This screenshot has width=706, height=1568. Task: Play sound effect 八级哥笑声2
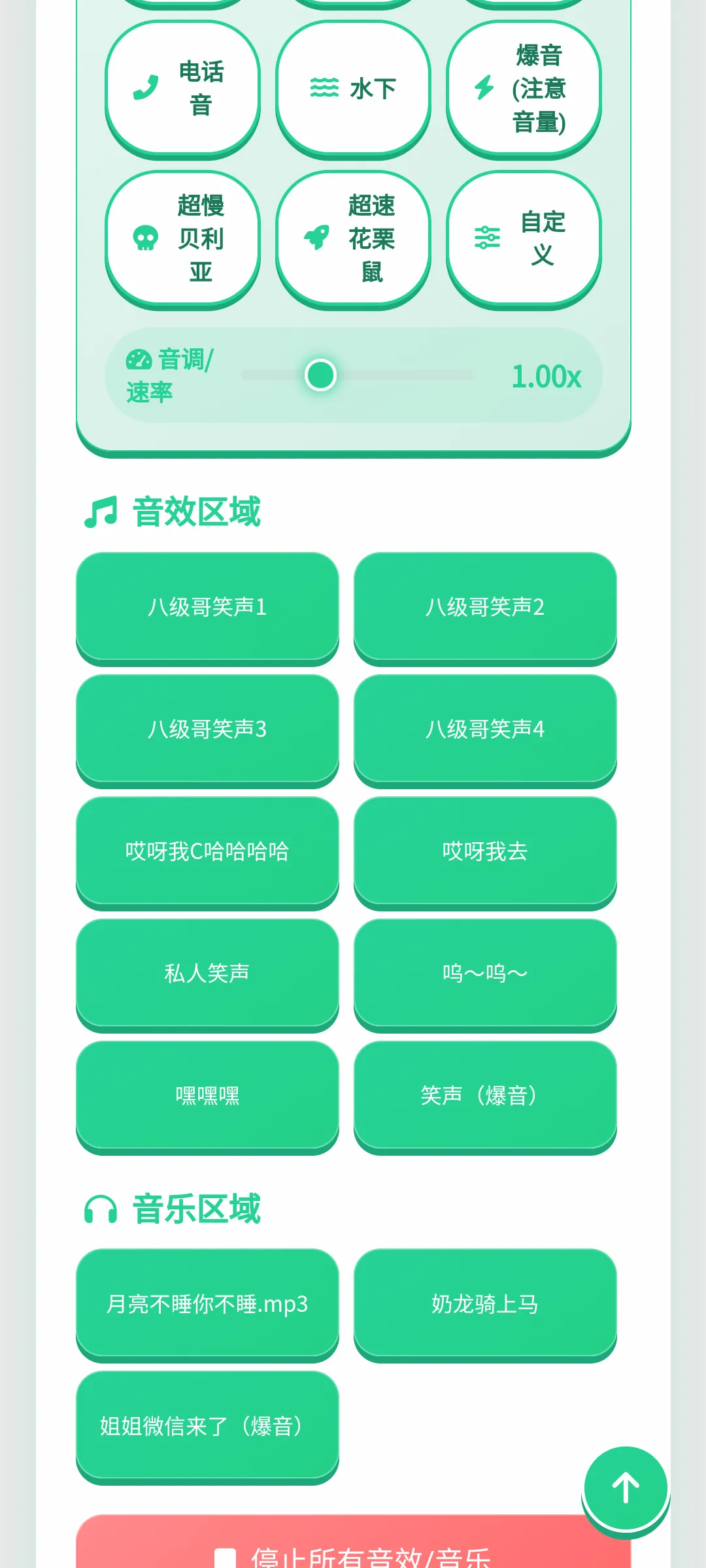pos(485,608)
